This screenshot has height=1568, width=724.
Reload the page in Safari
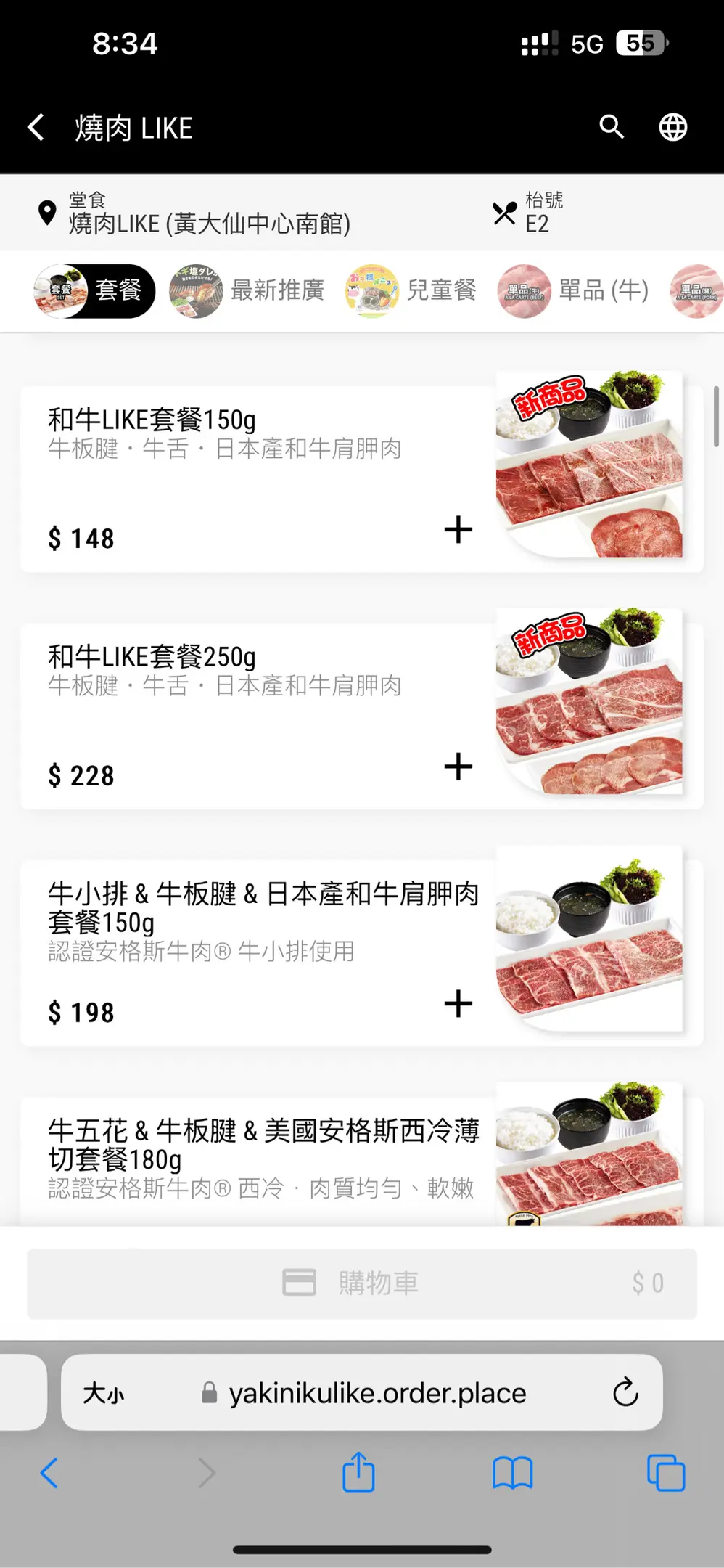(x=625, y=1392)
